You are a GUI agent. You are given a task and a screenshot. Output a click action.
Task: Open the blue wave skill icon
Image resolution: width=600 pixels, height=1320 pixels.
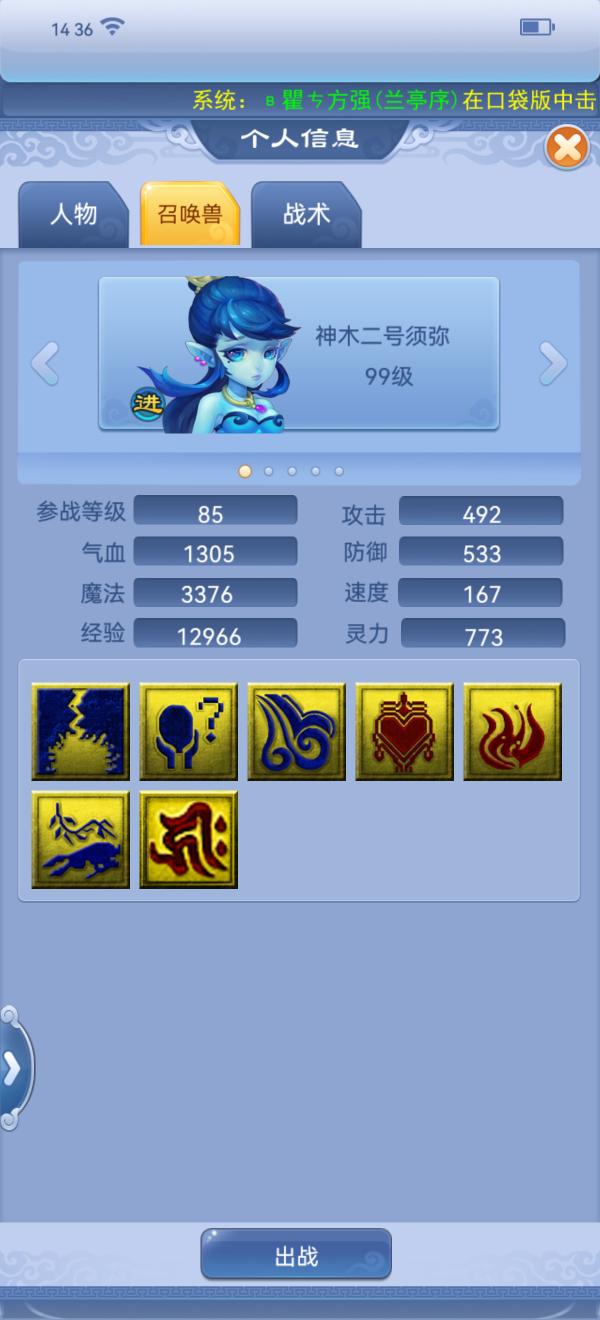pyautogui.click(x=297, y=732)
